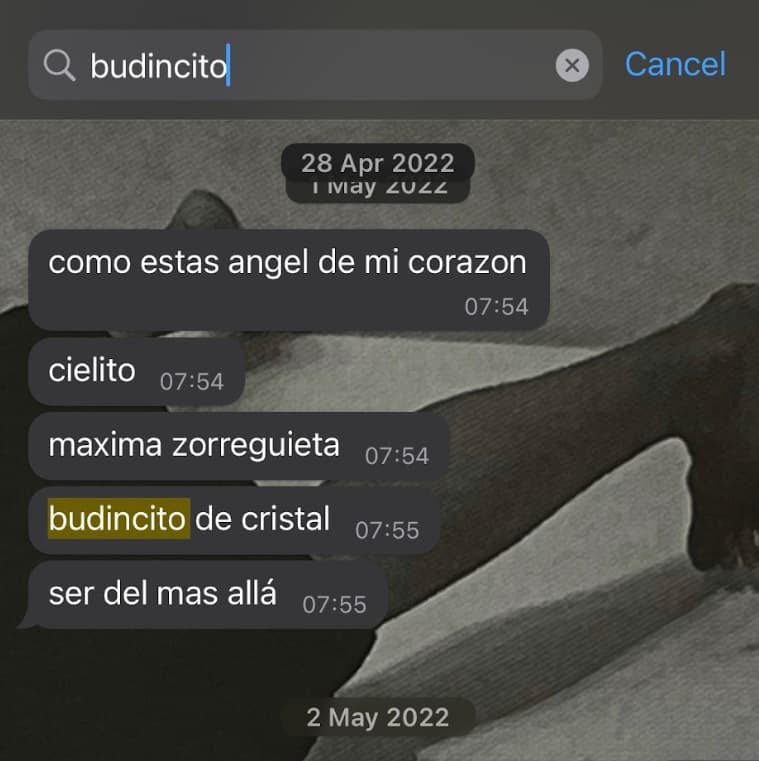The height and width of the screenshot is (761, 759).
Task: Cancel the chat search
Action: pos(675,64)
